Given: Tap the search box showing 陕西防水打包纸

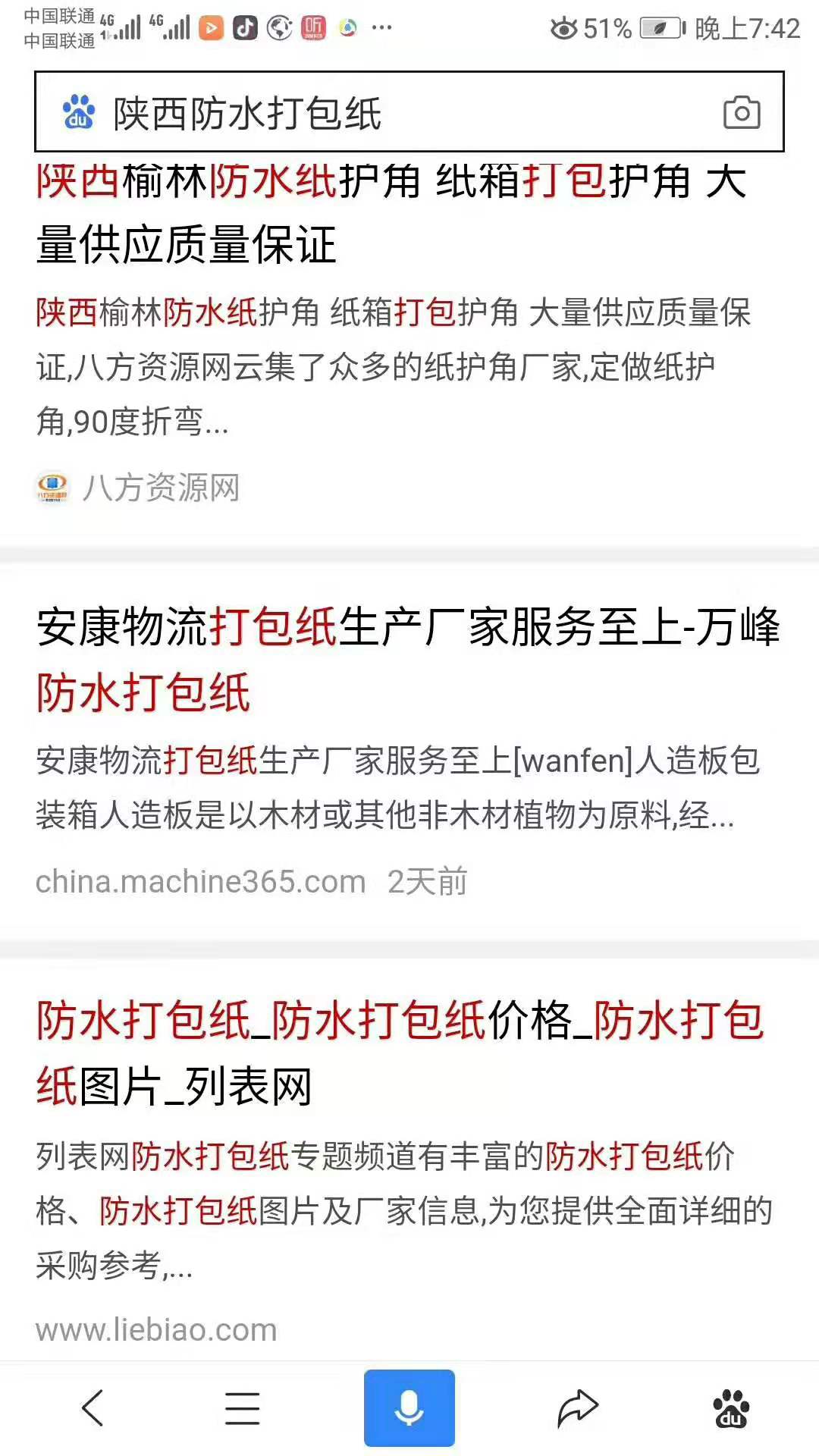Looking at the screenshot, I should tap(379, 114).
